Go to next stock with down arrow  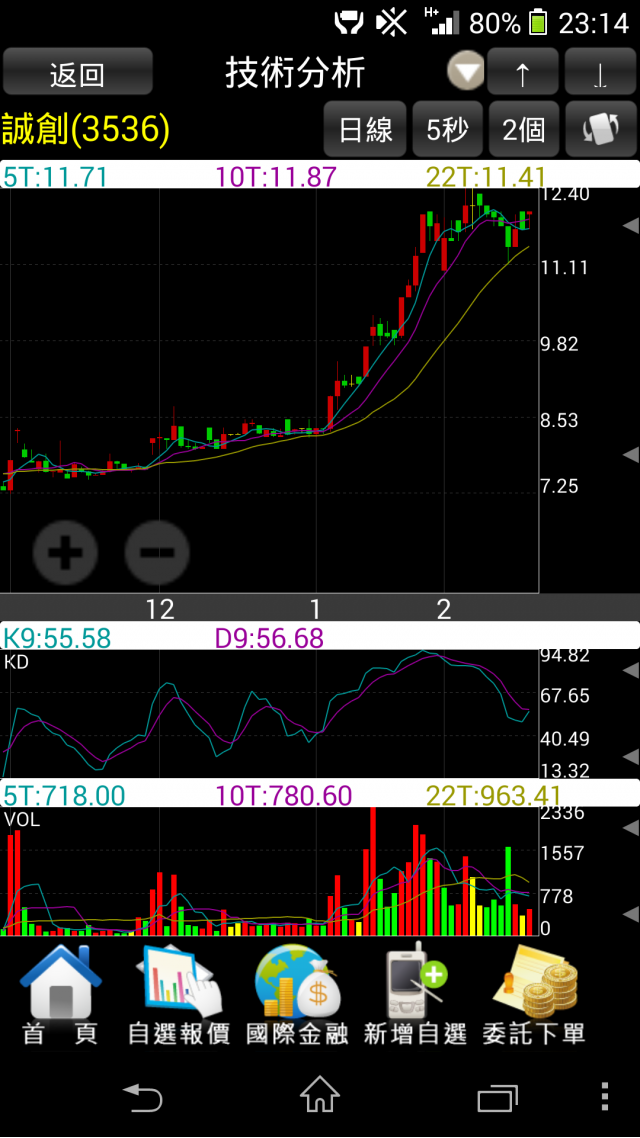coord(600,72)
